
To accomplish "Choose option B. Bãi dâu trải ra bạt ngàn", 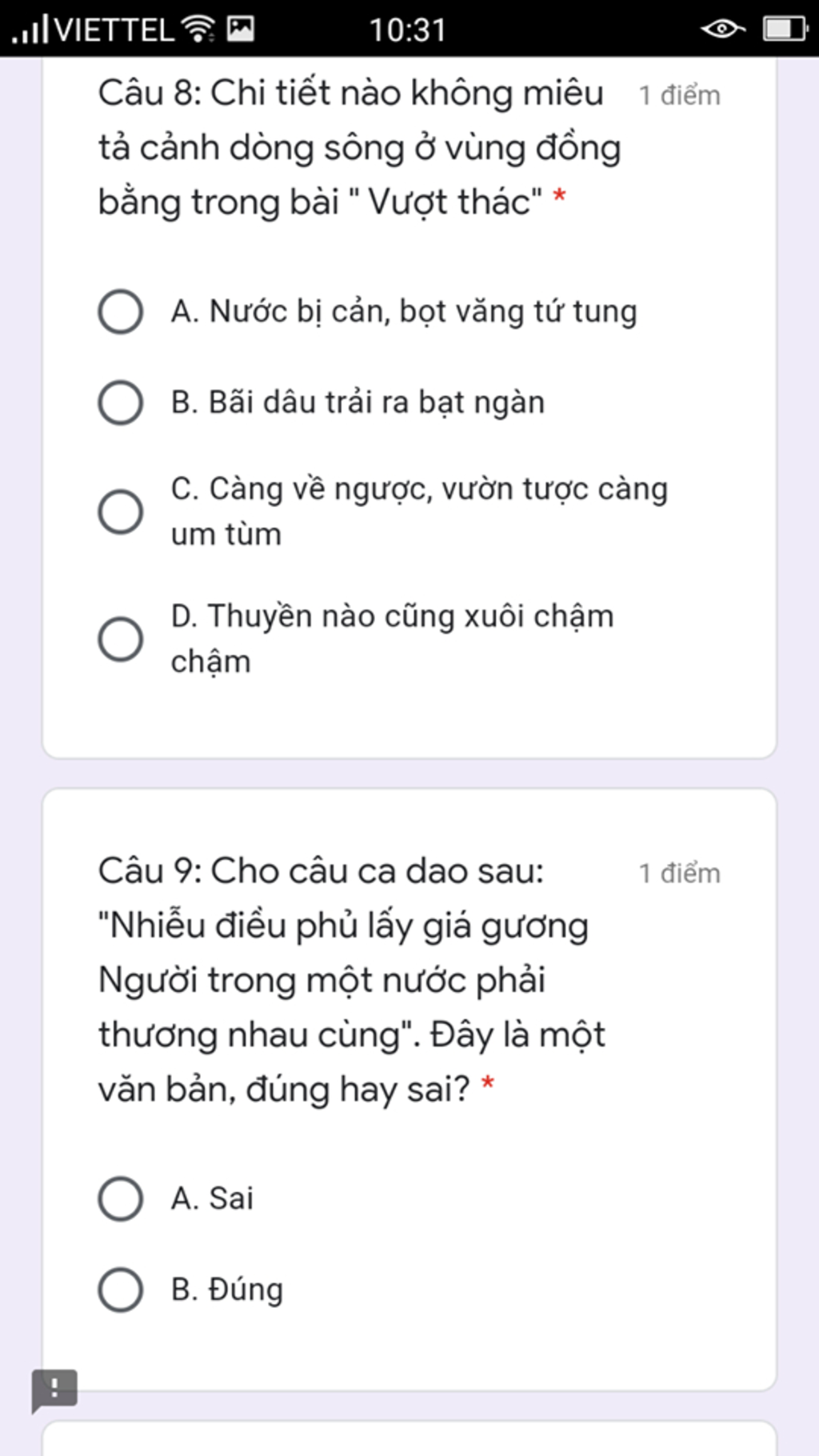I will click(x=121, y=402).
